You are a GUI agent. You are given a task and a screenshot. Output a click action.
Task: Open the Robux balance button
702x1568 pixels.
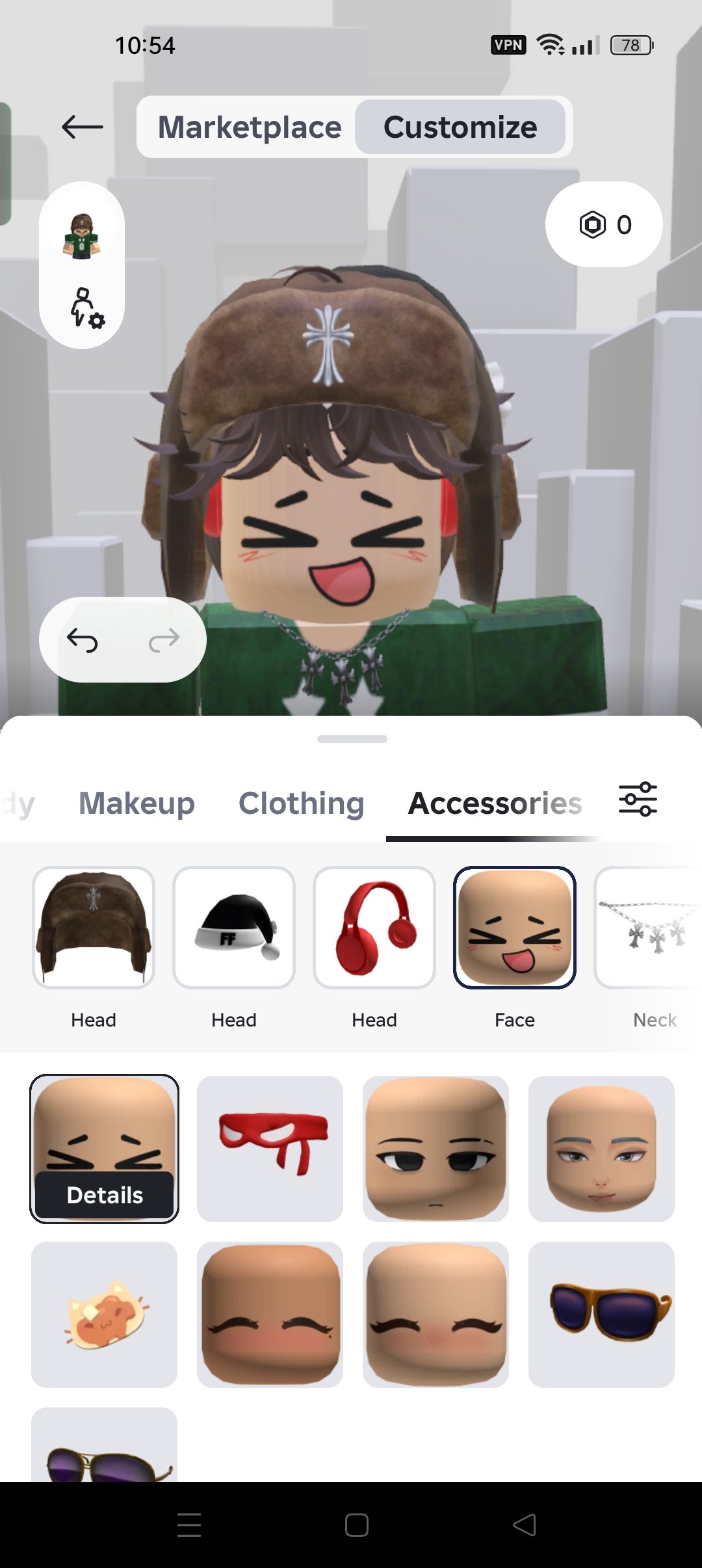tap(604, 224)
